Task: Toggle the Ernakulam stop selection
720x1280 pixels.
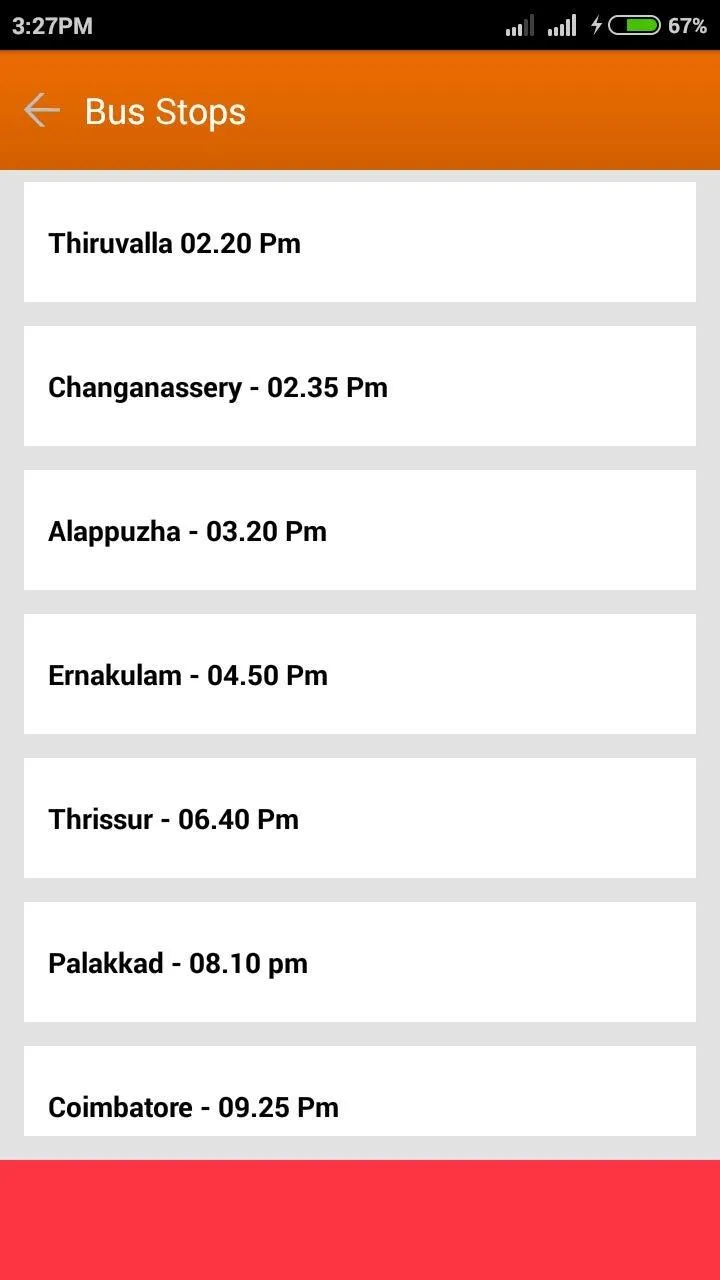Action: (360, 673)
